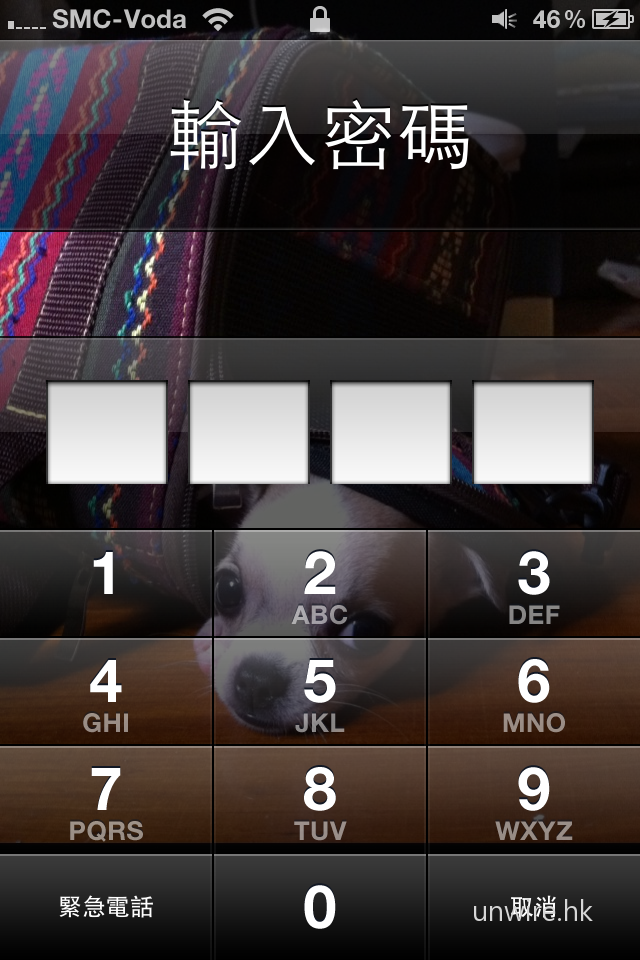Tap the 3 DEF key

coord(534,586)
